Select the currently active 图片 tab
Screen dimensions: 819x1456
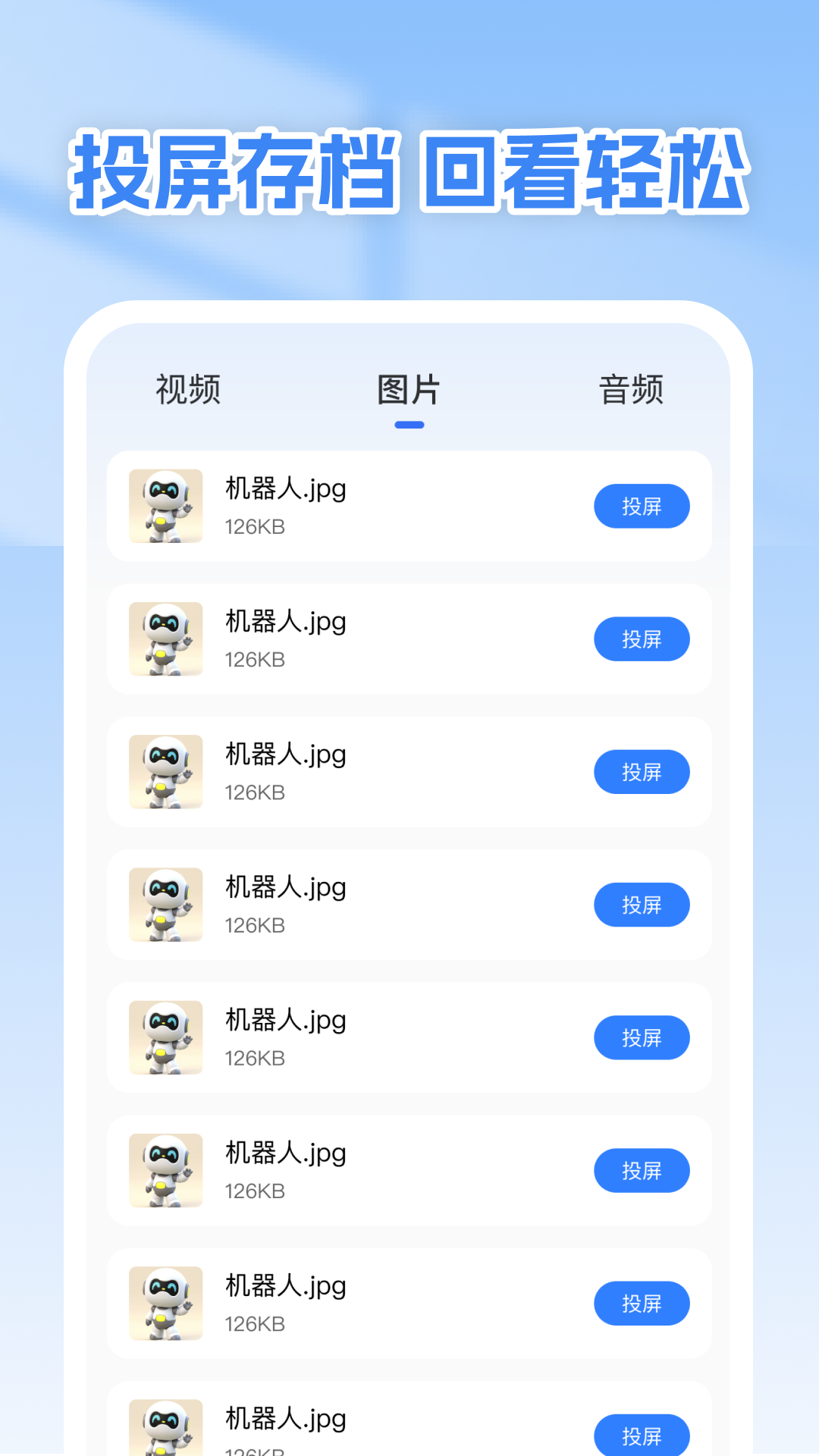[409, 391]
